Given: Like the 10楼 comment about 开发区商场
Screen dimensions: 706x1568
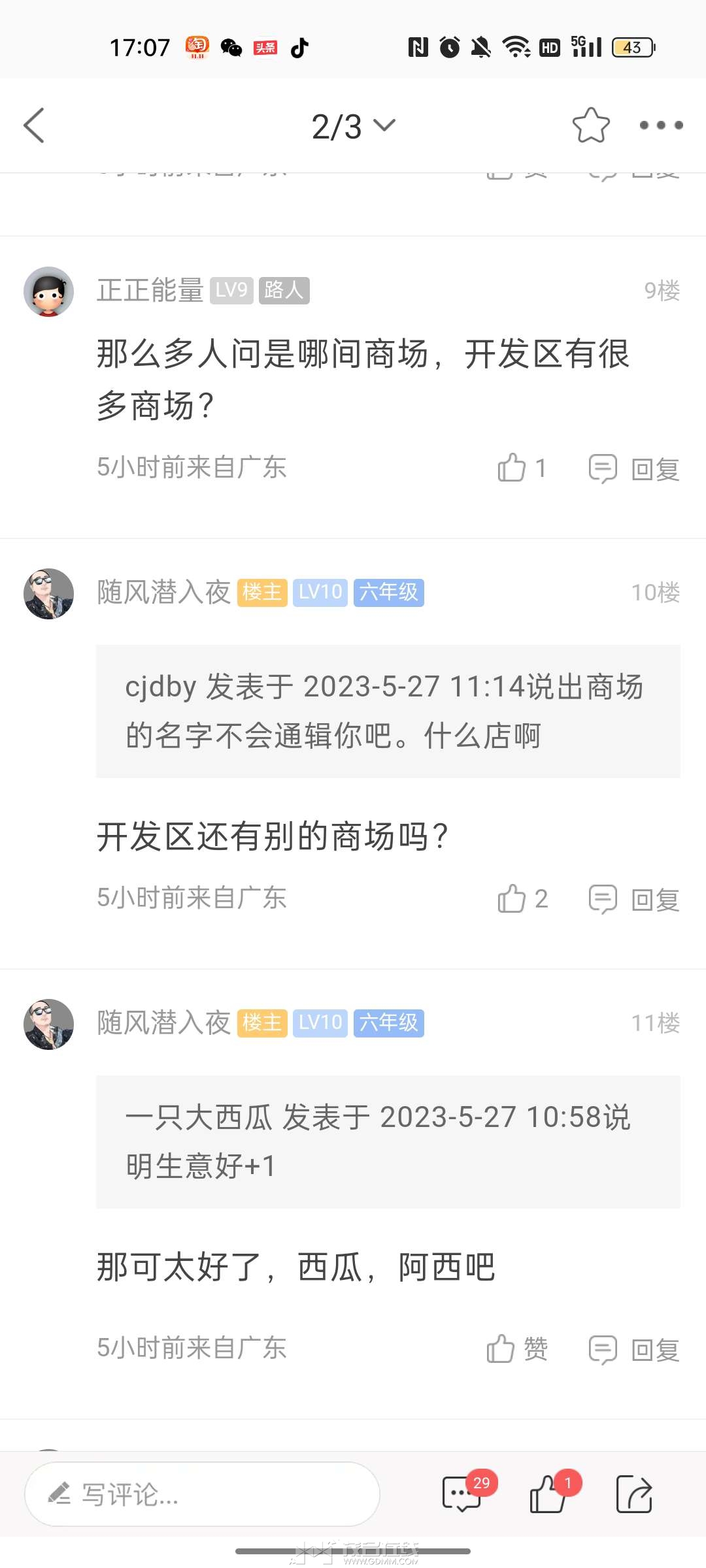Looking at the screenshot, I should tap(522, 898).
